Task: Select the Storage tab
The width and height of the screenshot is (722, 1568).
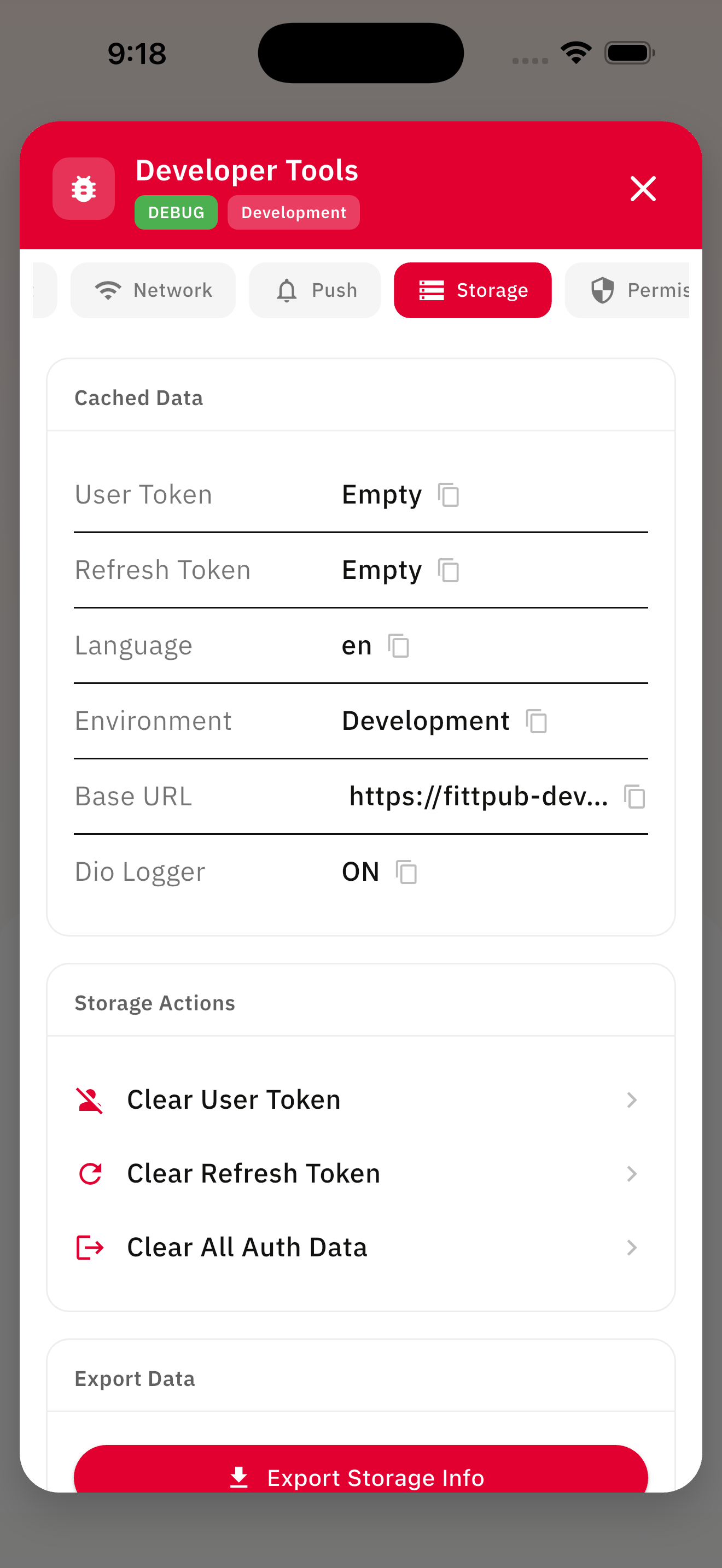Action: click(473, 290)
